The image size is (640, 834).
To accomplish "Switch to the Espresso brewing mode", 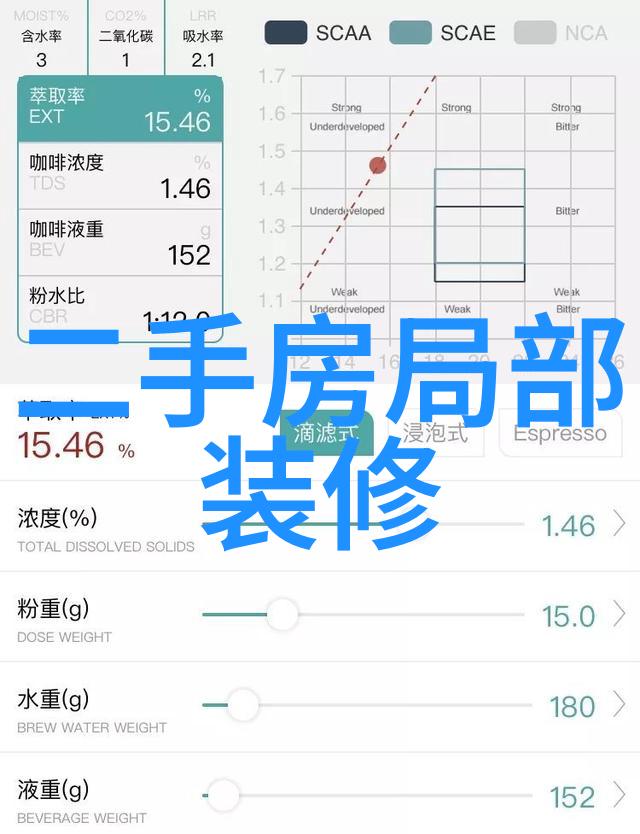I will tap(559, 433).
